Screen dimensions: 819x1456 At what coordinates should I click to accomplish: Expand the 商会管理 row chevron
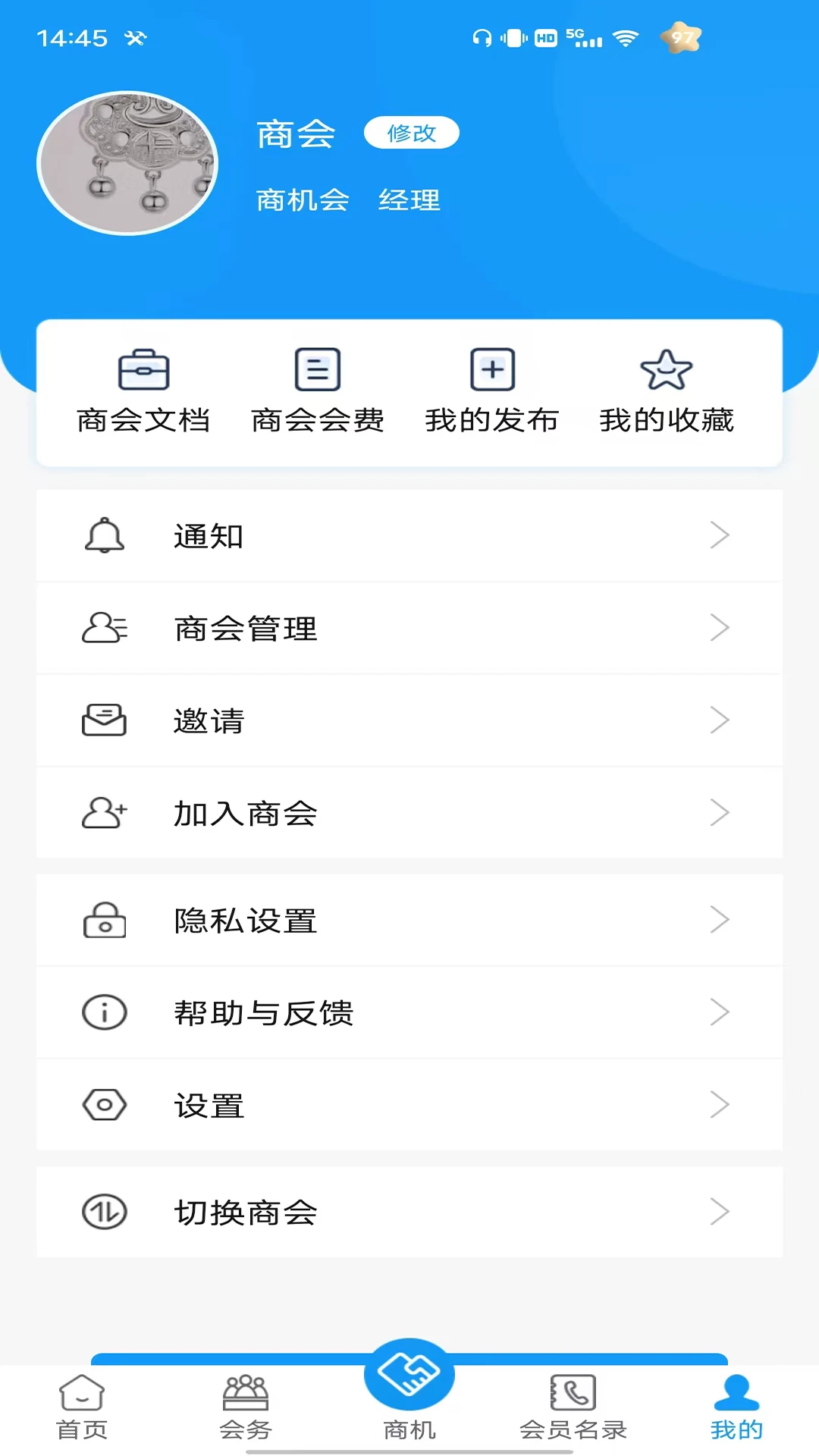coord(719,628)
